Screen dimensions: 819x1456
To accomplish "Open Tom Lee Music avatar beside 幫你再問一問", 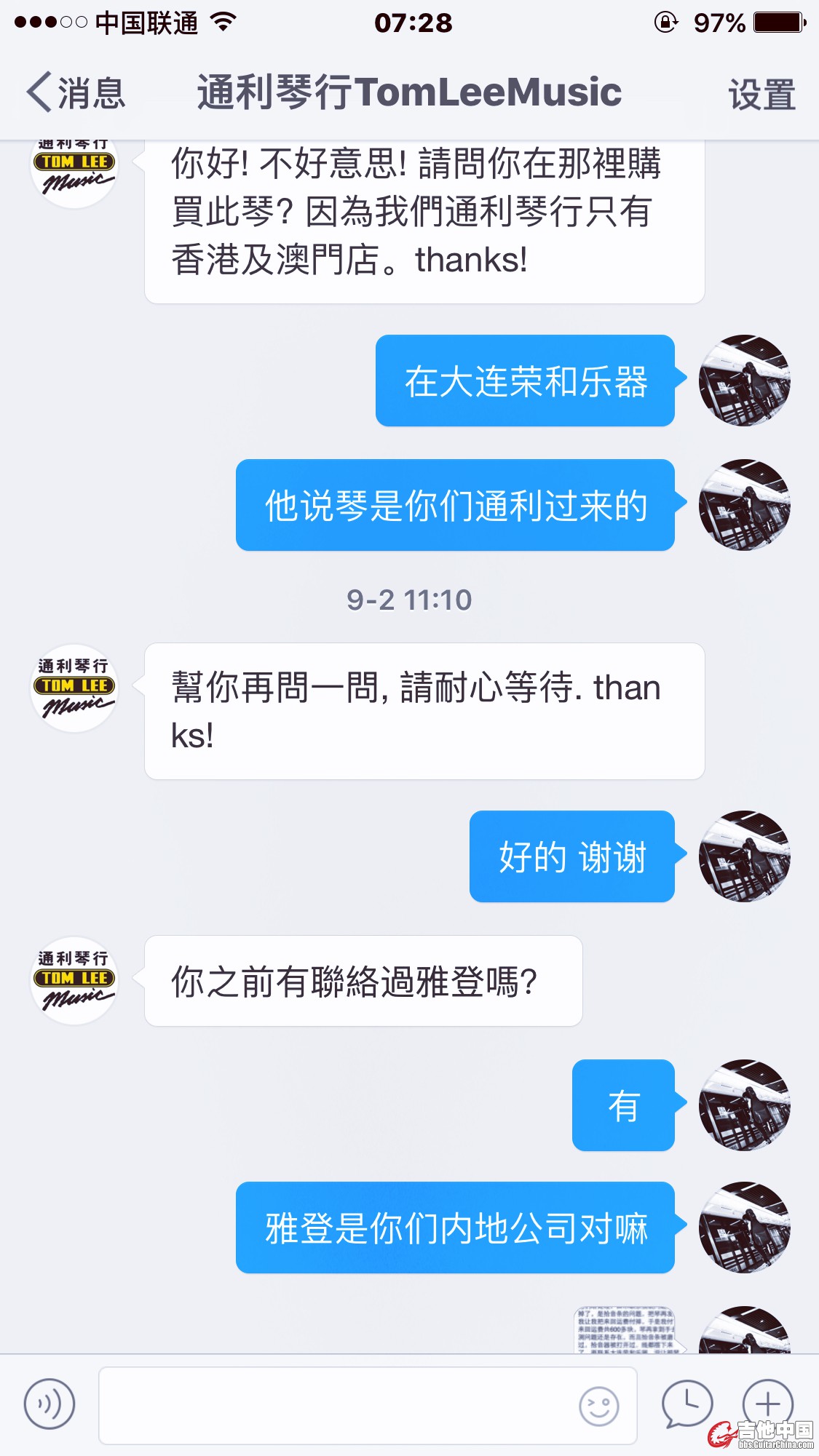I will pyautogui.click(x=74, y=688).
